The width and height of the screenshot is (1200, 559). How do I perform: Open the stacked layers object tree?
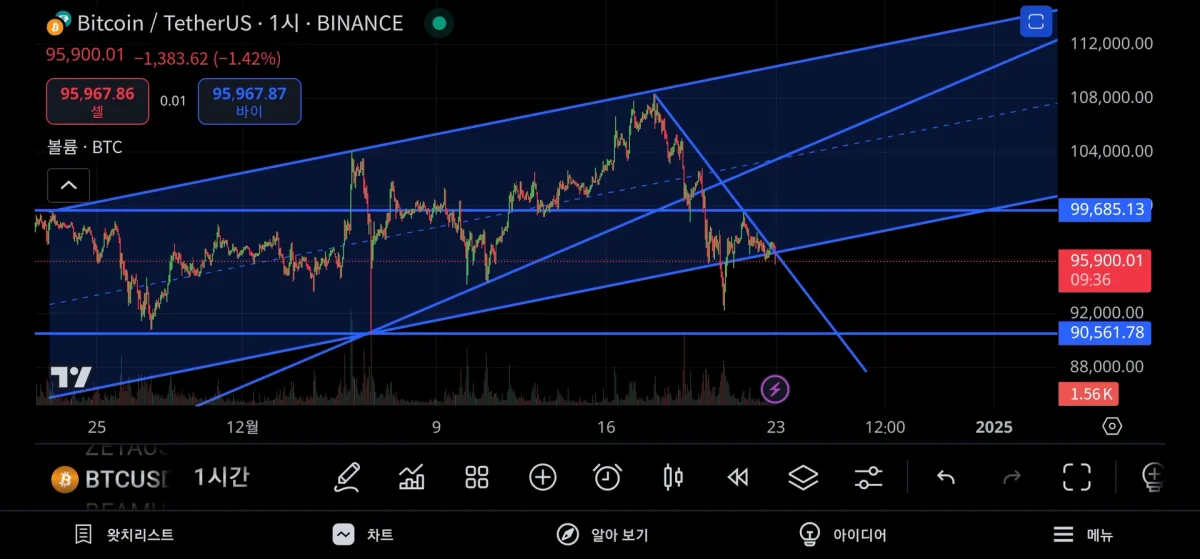tap(803, 477)
